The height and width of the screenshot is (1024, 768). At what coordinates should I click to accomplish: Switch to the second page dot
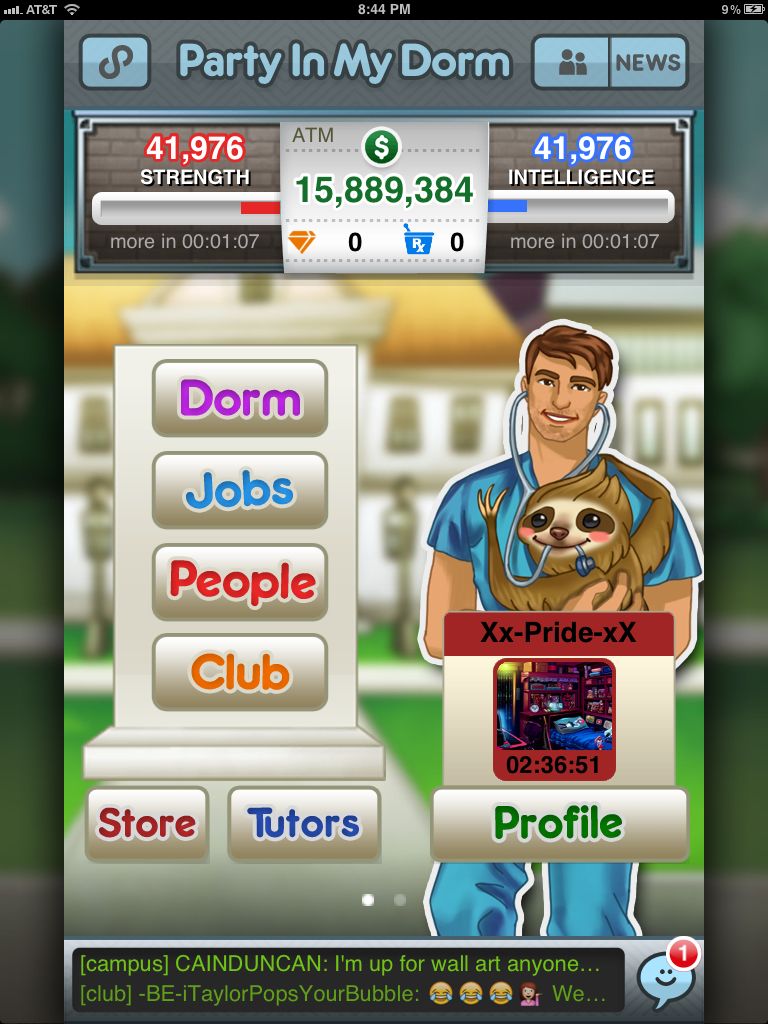[x=400, y=900]
